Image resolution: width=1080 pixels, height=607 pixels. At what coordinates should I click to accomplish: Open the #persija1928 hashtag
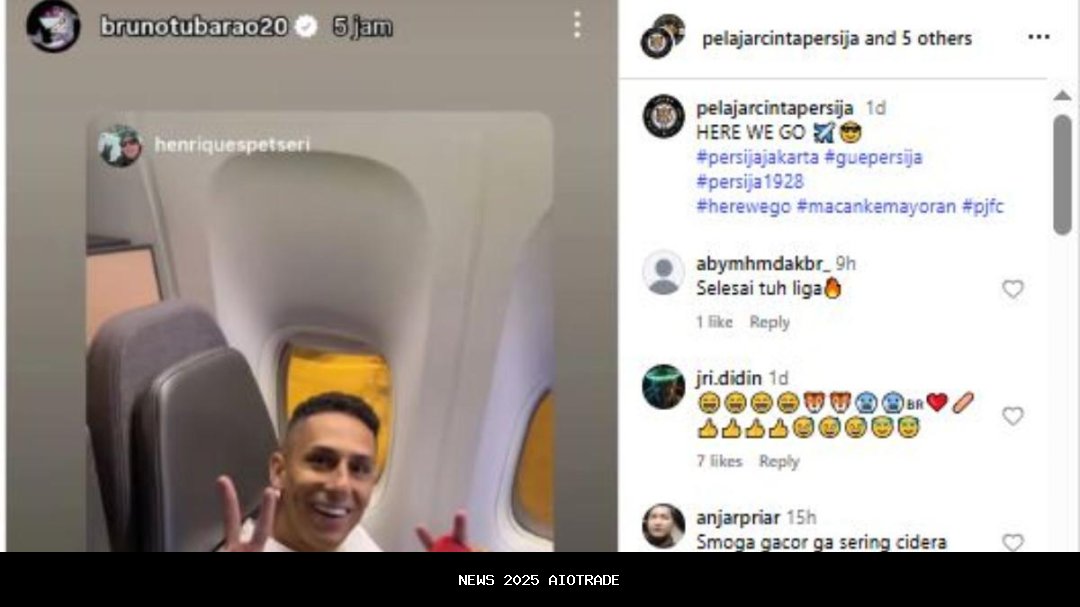(x=749, y=182)
